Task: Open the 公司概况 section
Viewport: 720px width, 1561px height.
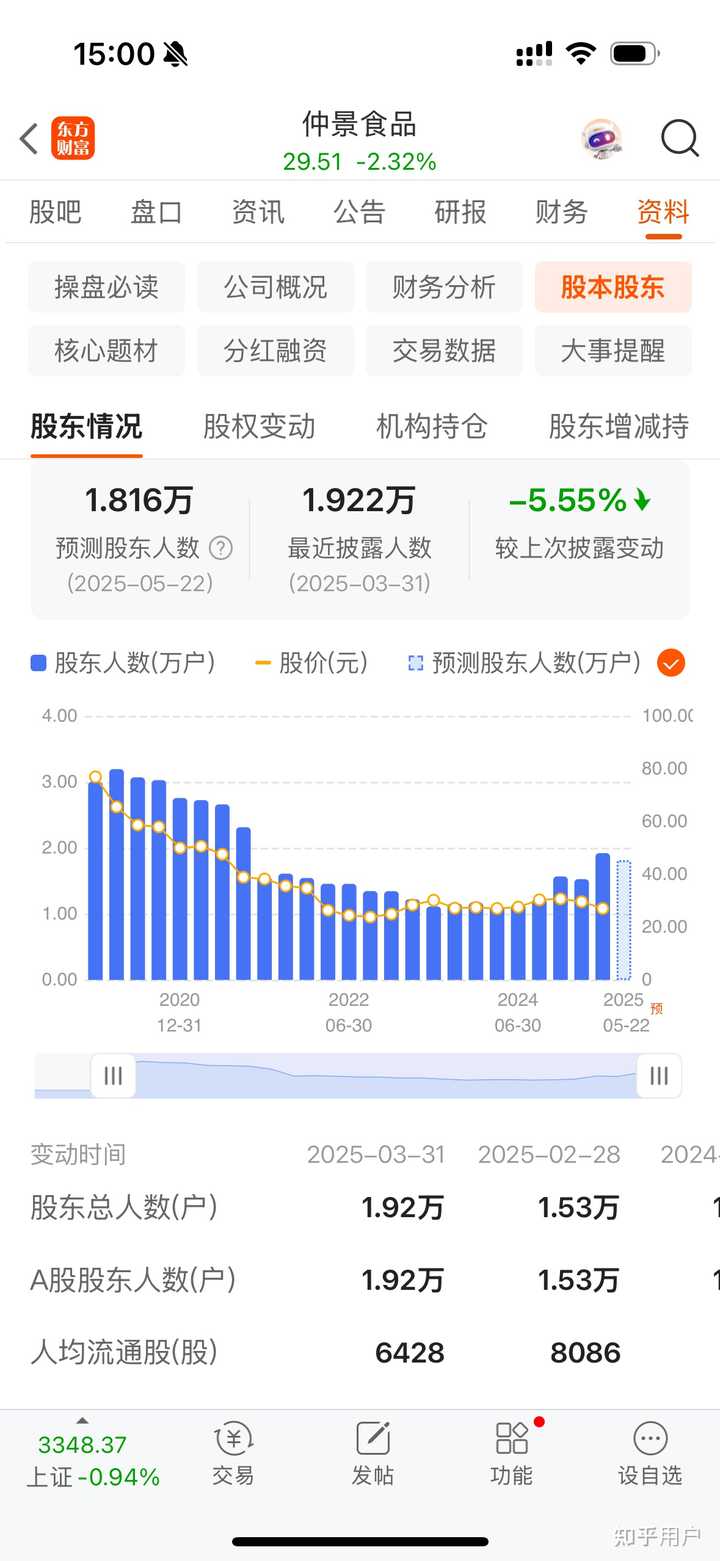Action: click(275, 287)
